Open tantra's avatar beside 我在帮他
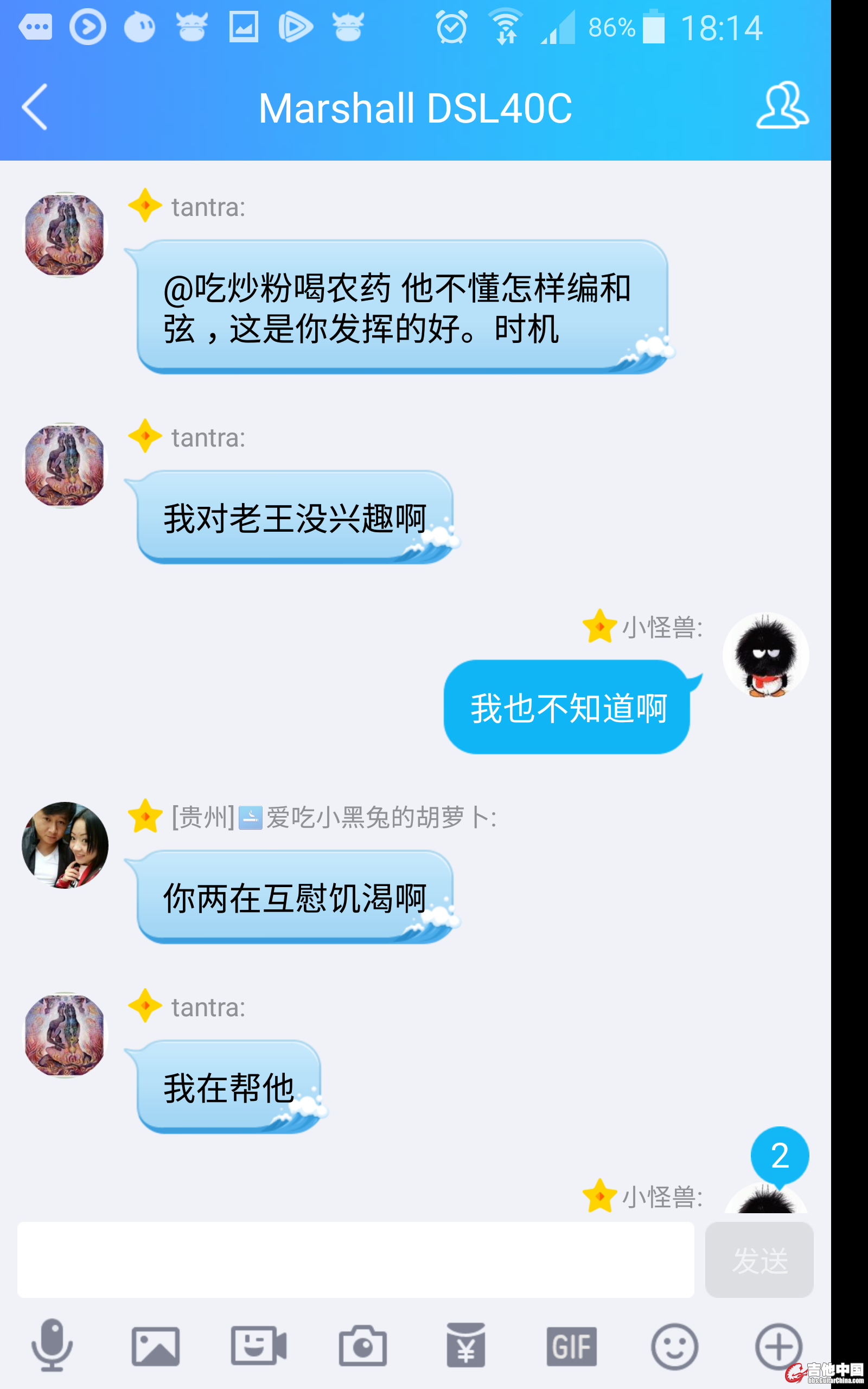Screen dimensions: 868x1389 click(x=65, y=1035)
